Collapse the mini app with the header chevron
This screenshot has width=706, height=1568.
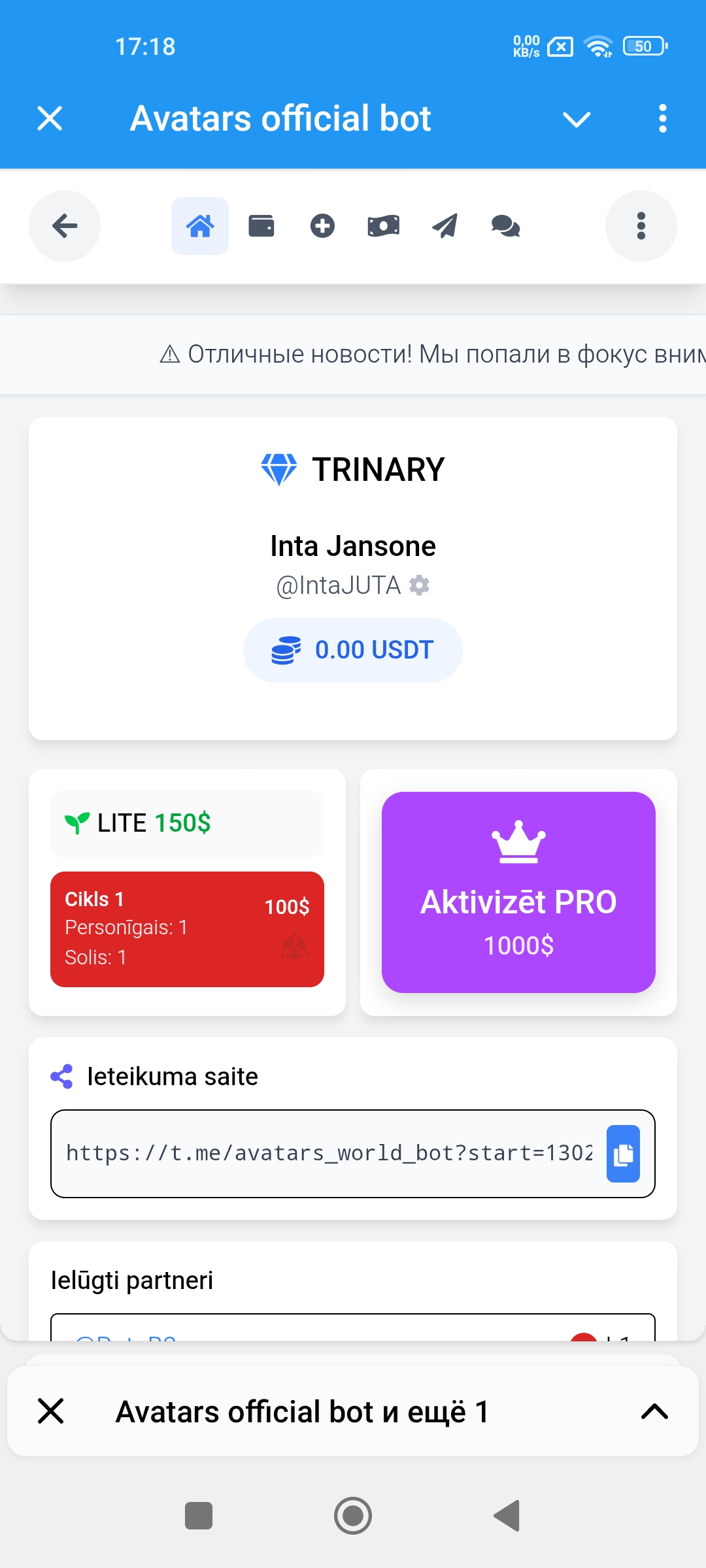pos(577,119)
